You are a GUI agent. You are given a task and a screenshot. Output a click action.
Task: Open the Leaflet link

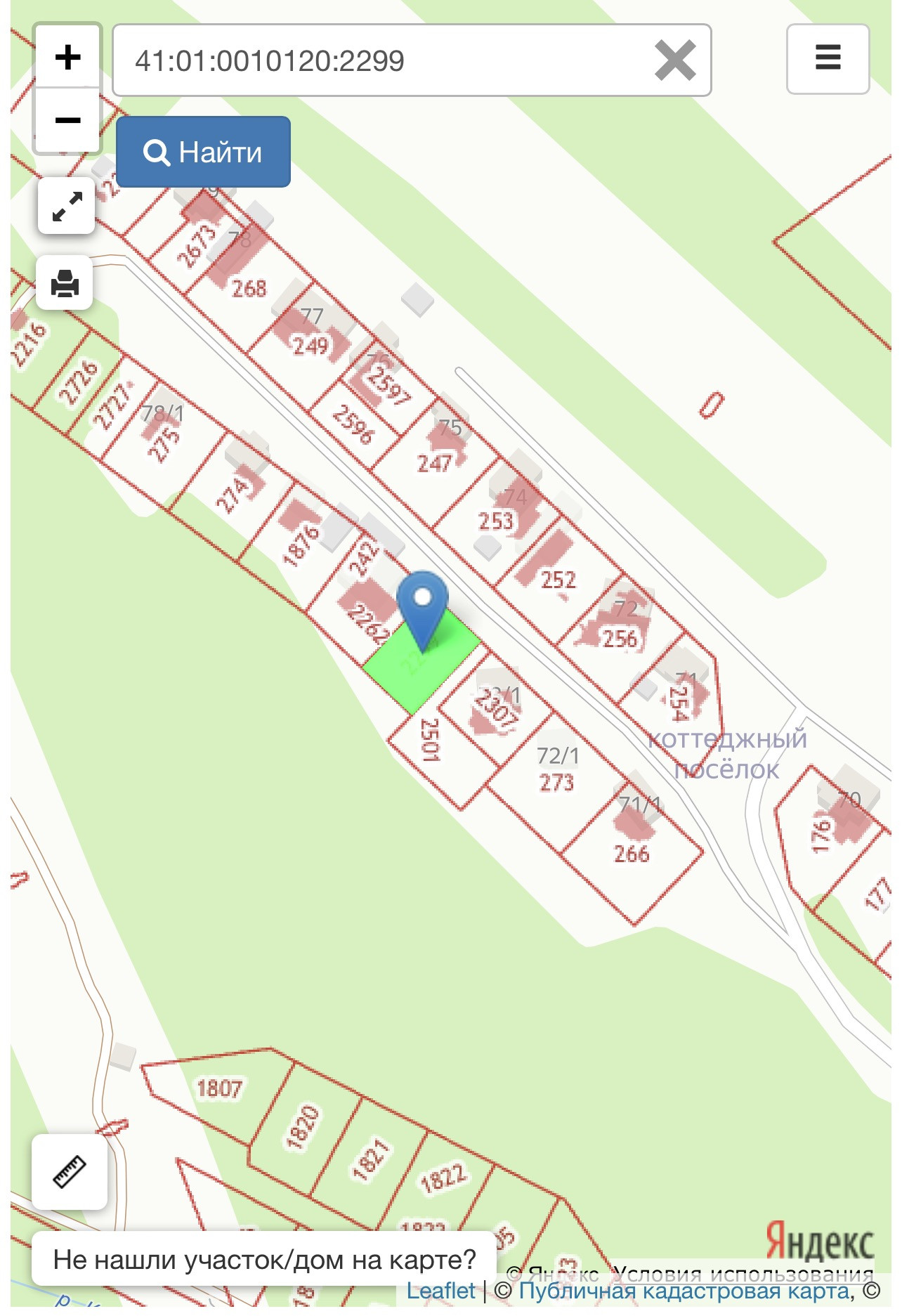440,1291
